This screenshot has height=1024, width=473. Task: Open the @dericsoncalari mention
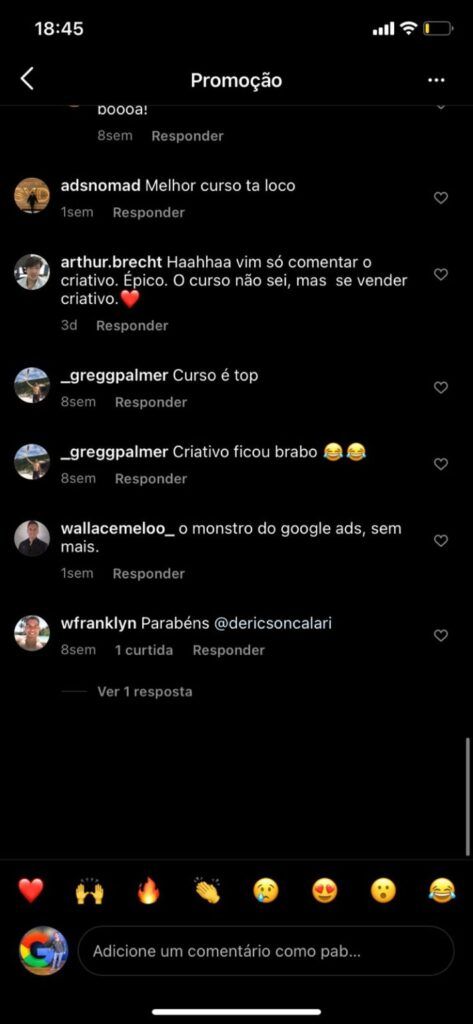[x=272, y=624]
